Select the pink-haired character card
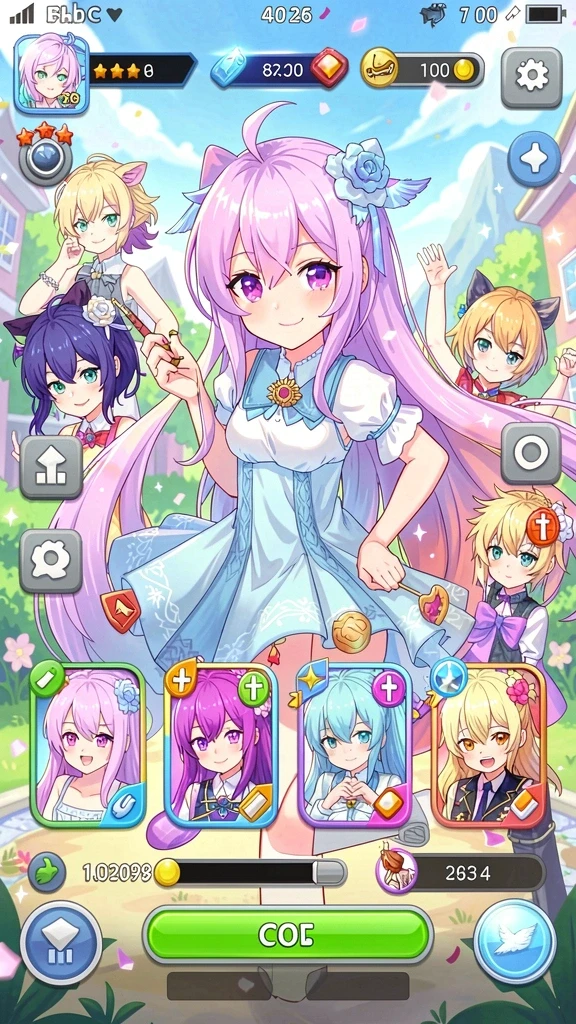The height and width of the screenshot is (1024, 576). pos(88,744)
